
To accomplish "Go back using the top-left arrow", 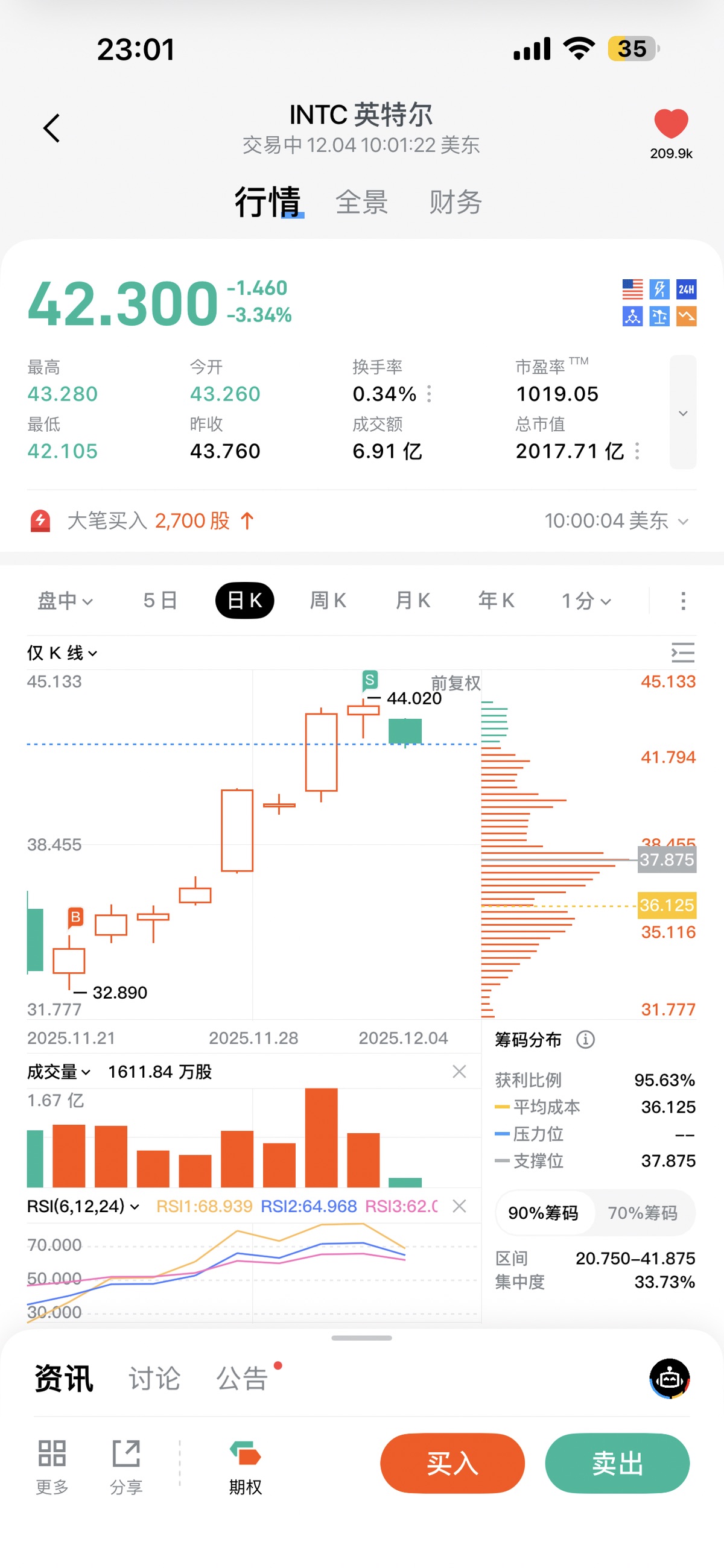I will click(x=52, y=128).
